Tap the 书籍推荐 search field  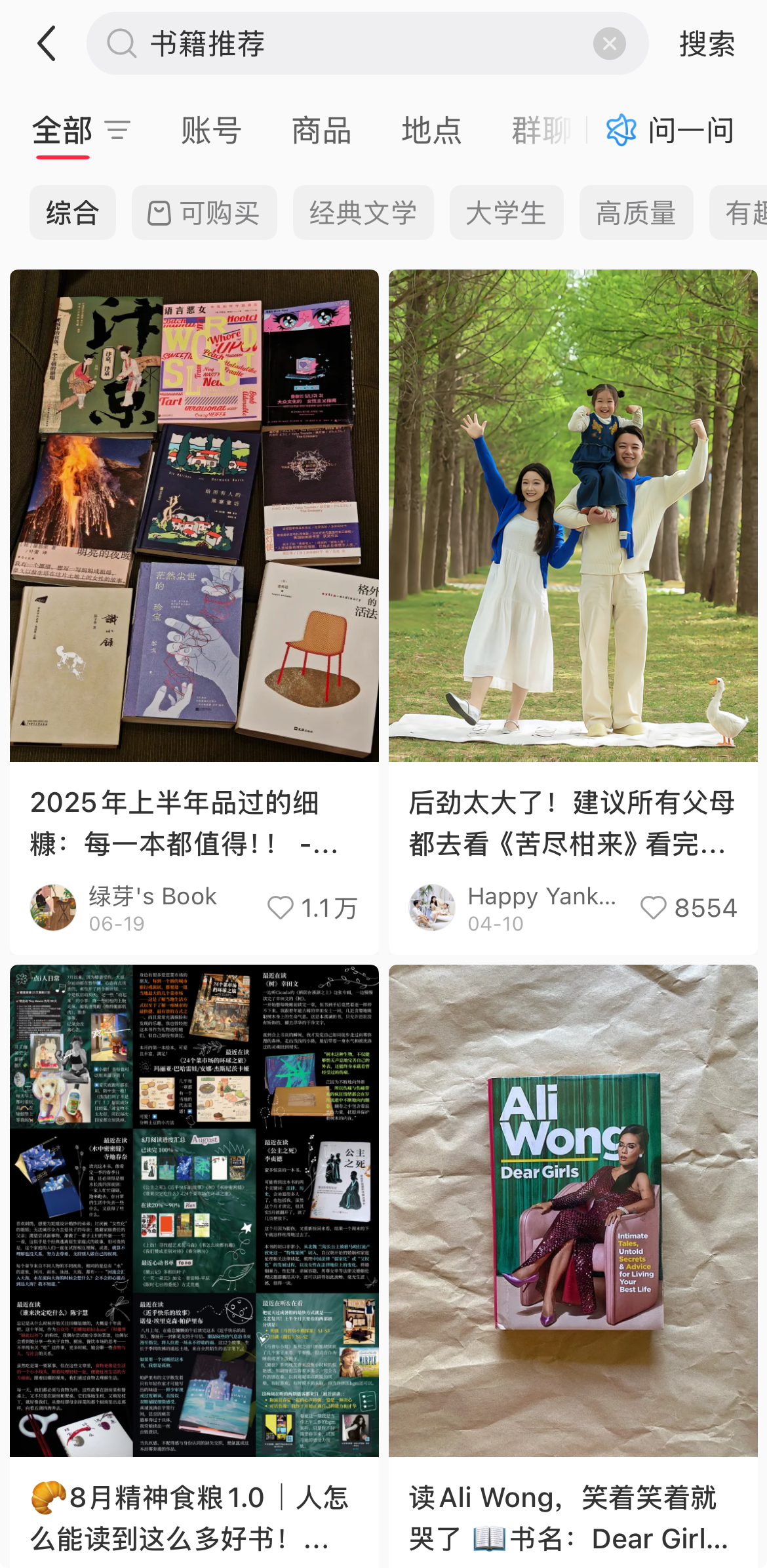point(354,44)
